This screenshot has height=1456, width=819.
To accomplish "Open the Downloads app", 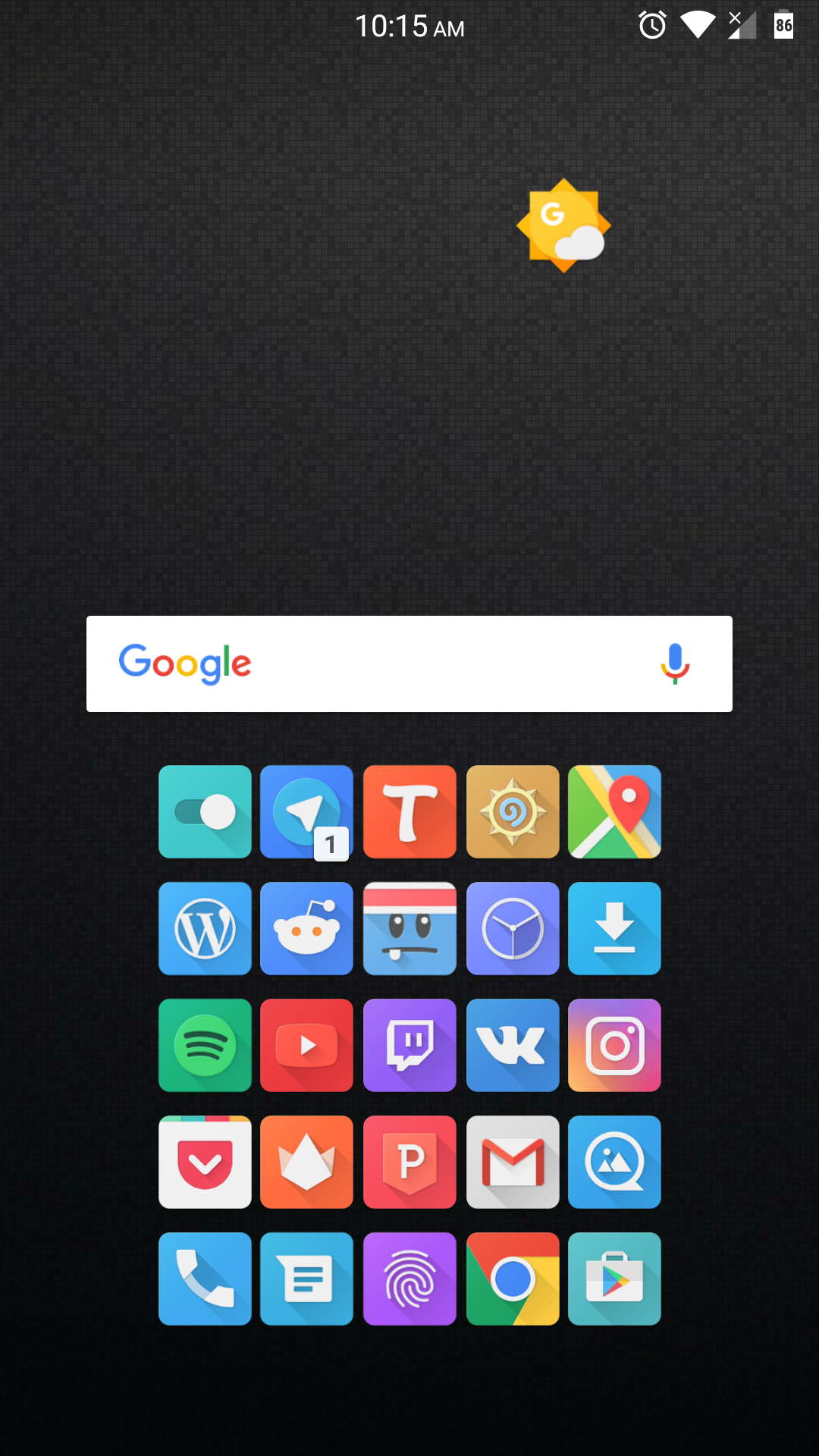I will click(614, 929).
